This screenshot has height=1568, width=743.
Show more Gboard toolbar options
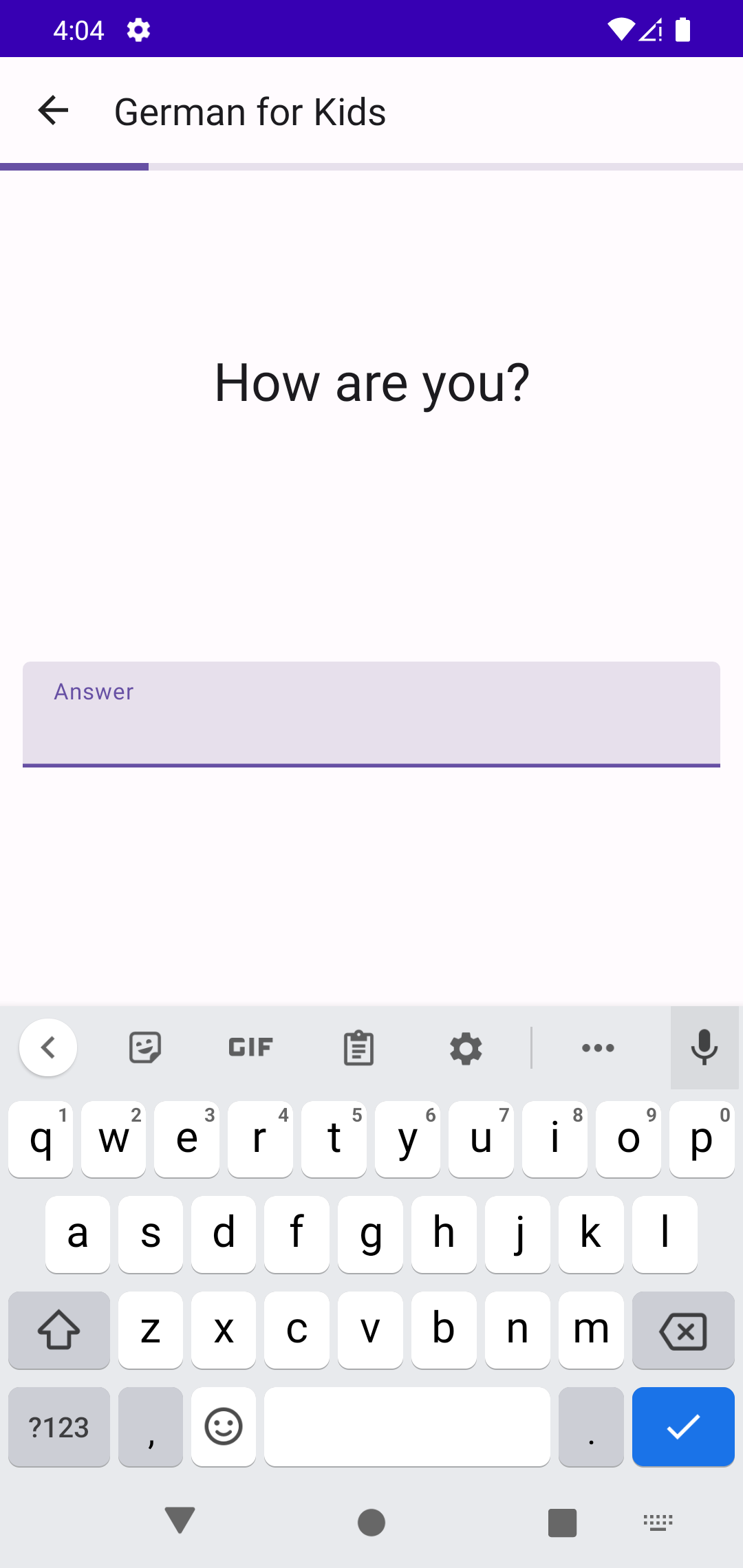597,1047
